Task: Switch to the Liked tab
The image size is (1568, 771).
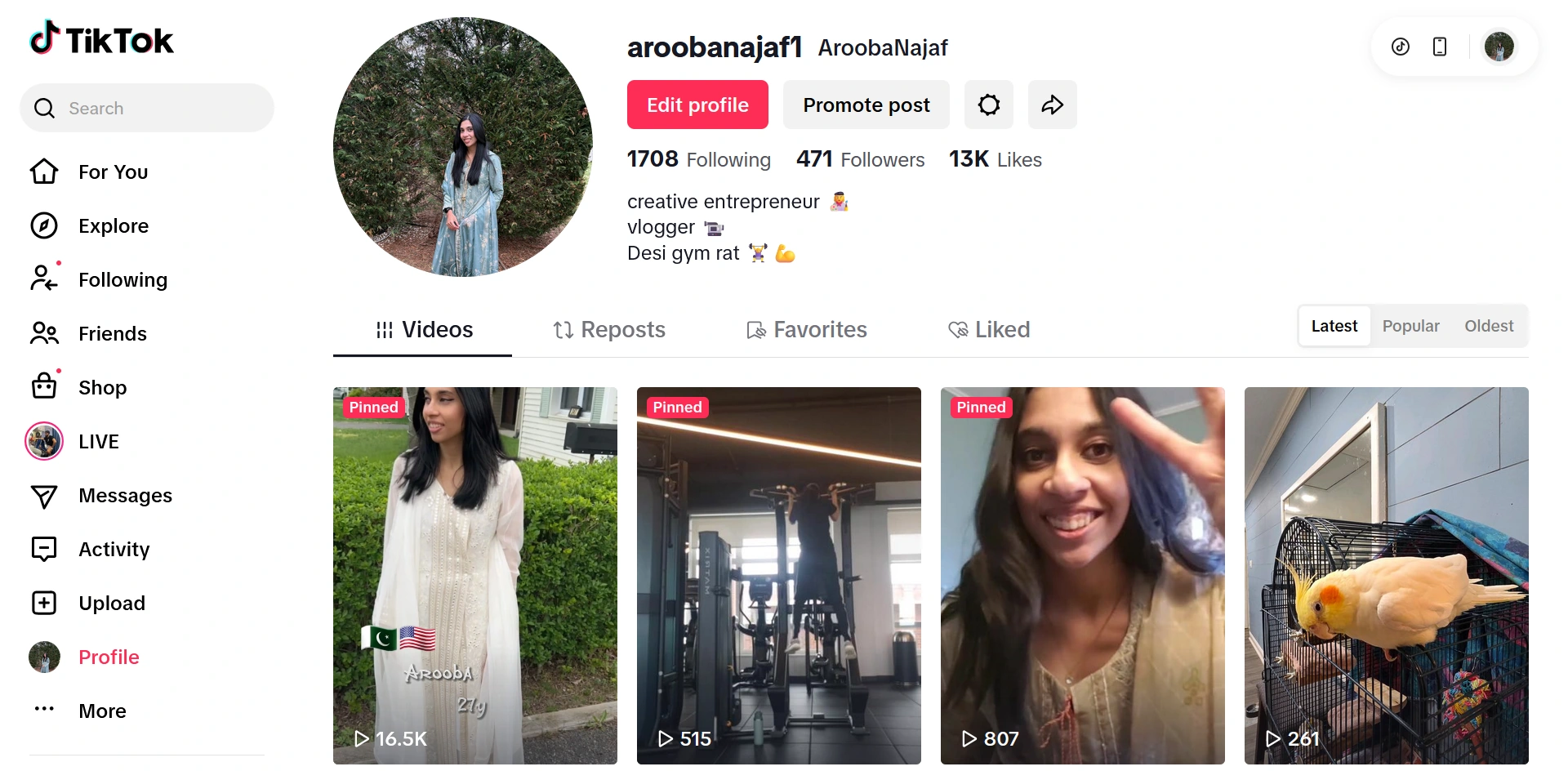Action: point(989,329)
